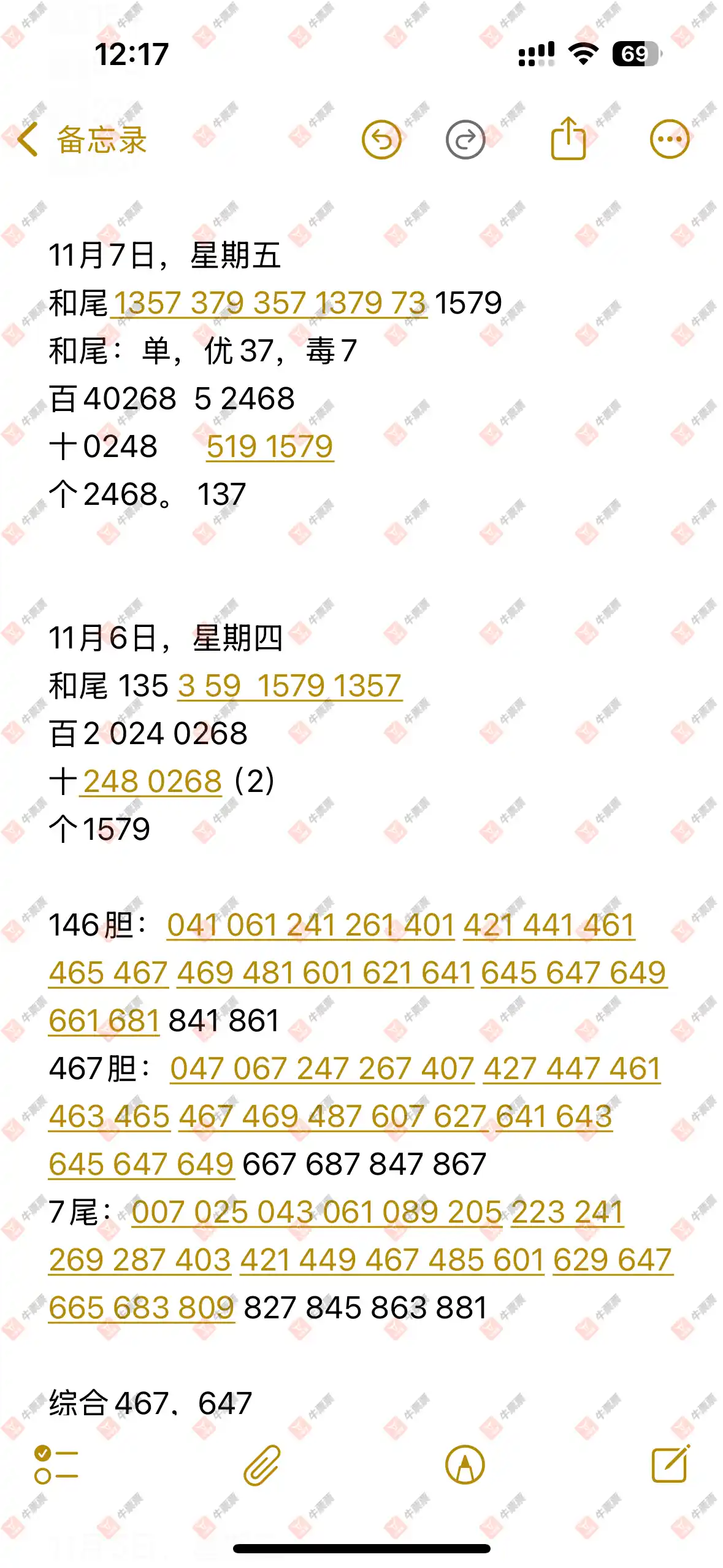Share this note
Viewport: 723px width, 1568px height.
pos(568,139)
